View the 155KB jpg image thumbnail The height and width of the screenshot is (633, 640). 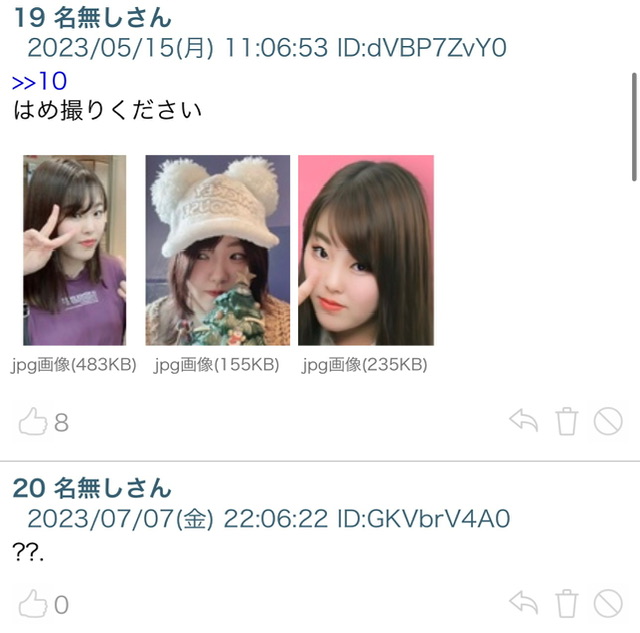click(217, 250)
